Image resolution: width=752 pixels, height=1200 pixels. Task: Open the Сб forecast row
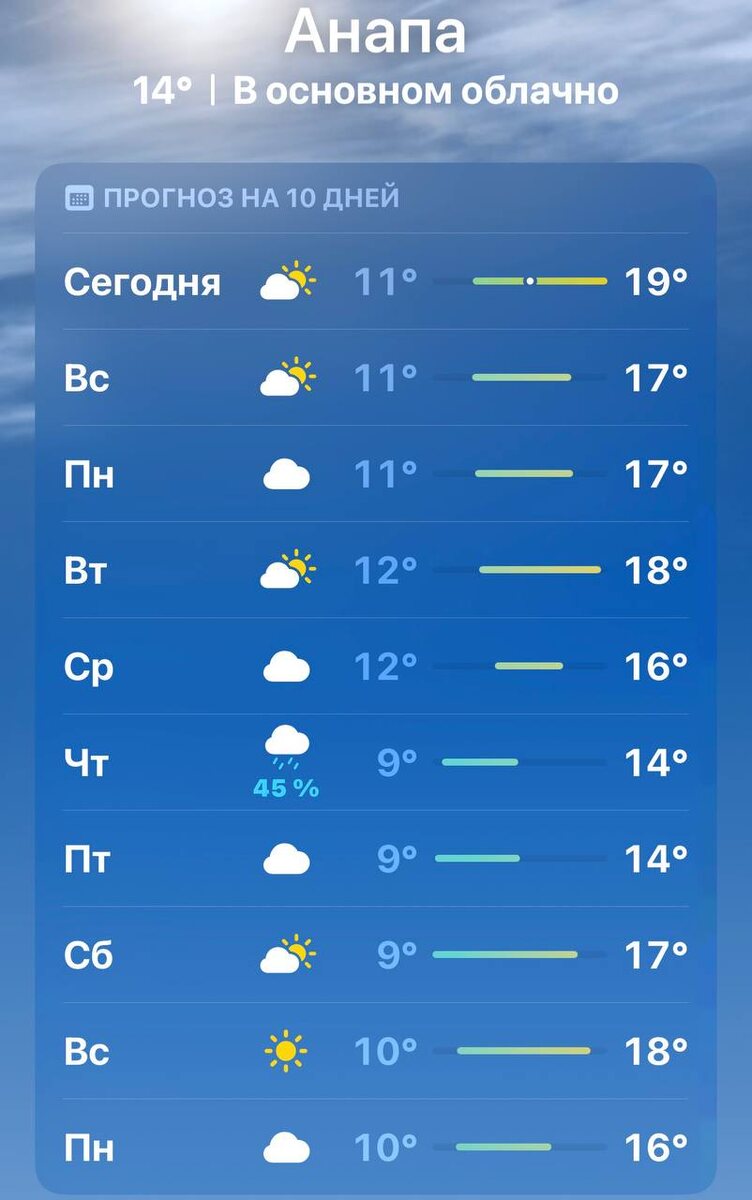coord(376,955)
